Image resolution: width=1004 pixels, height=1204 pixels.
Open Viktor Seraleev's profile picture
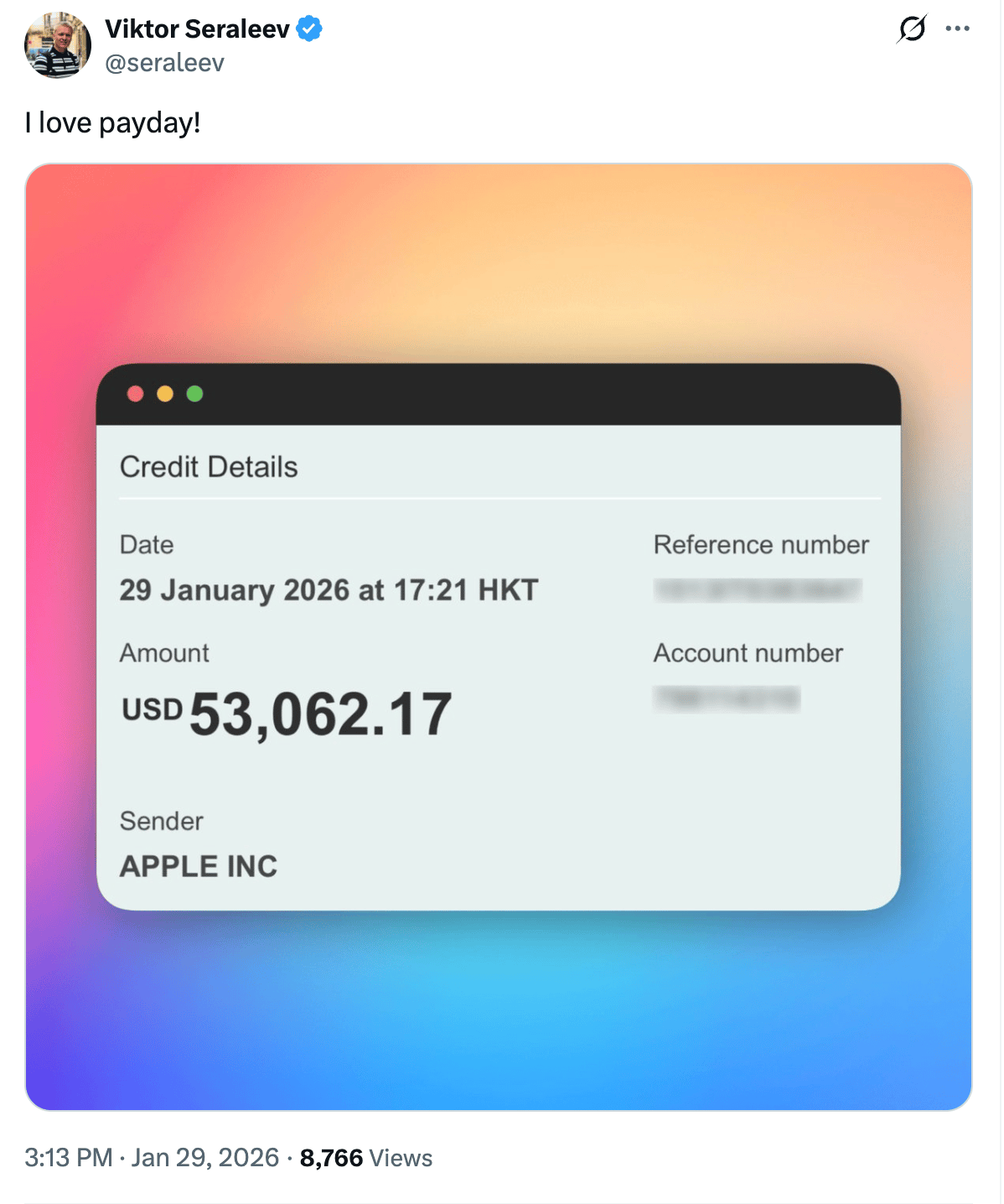(57, 45)
